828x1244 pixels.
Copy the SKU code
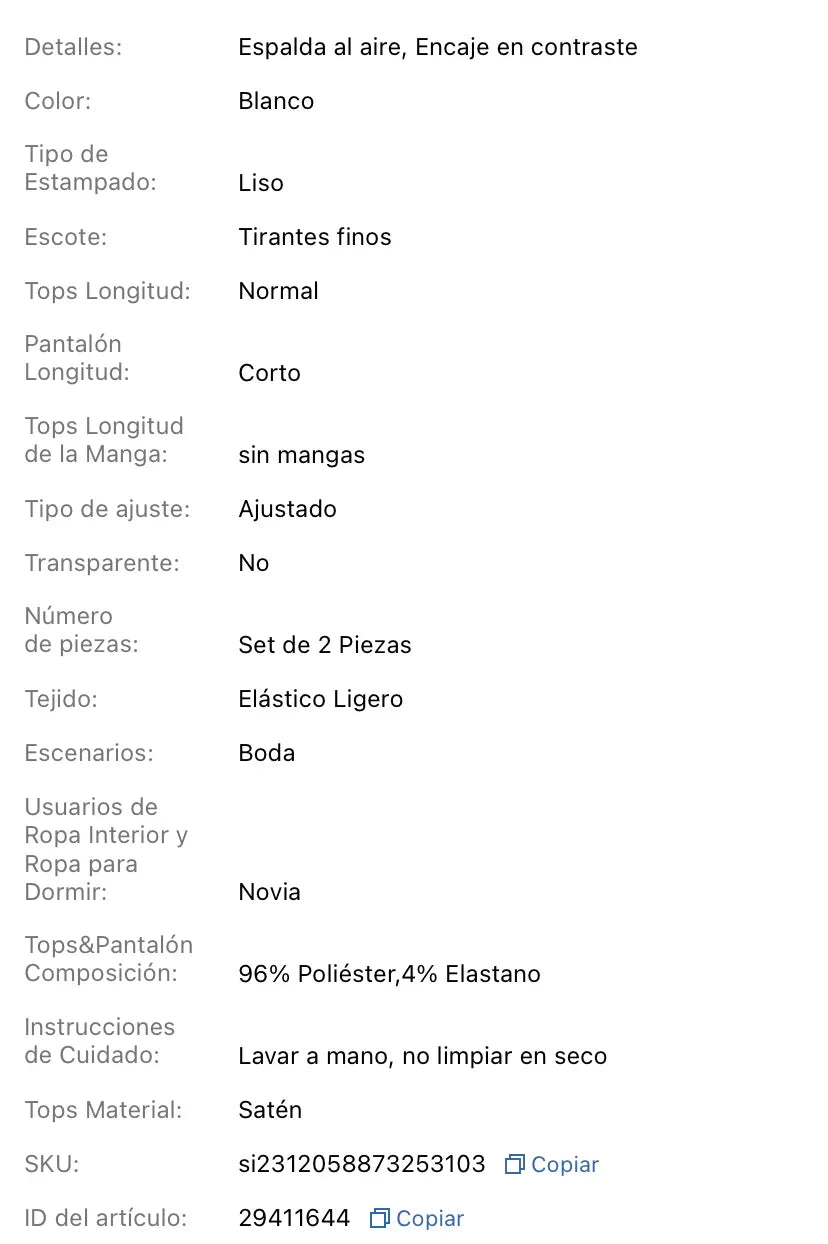(x=552, y=1164)
